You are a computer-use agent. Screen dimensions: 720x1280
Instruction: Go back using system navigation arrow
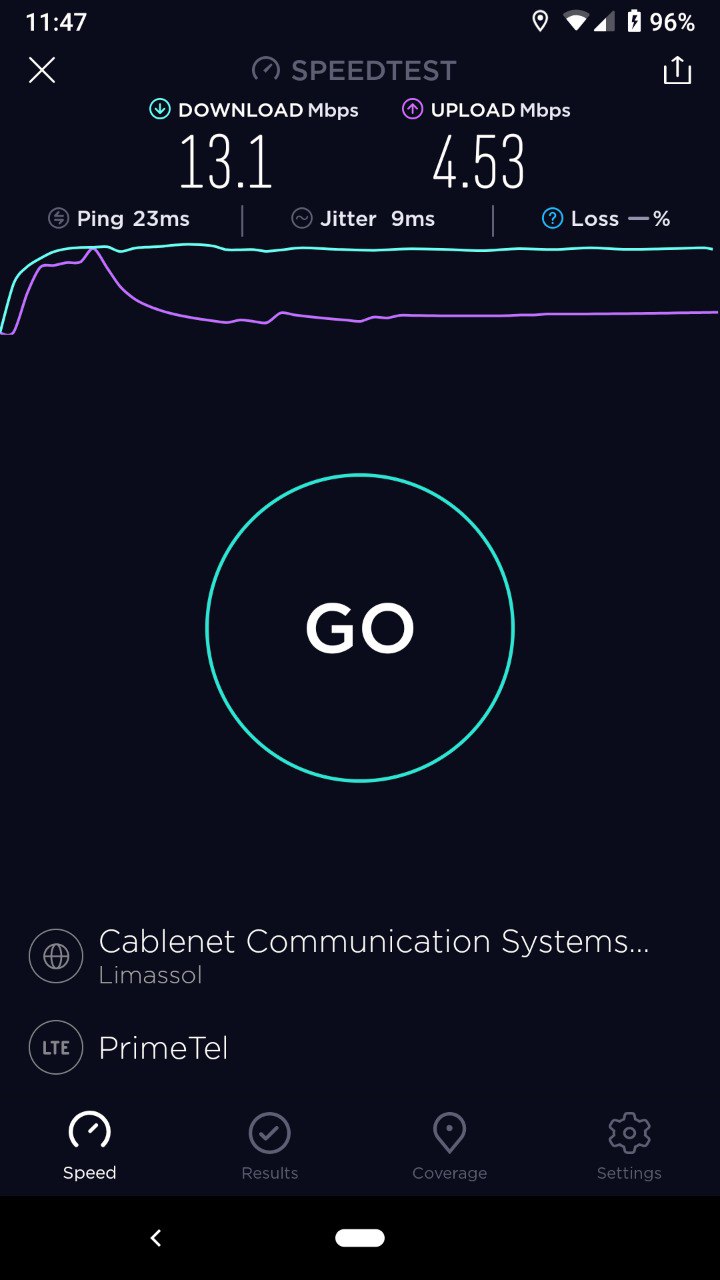pos(155,1238)
